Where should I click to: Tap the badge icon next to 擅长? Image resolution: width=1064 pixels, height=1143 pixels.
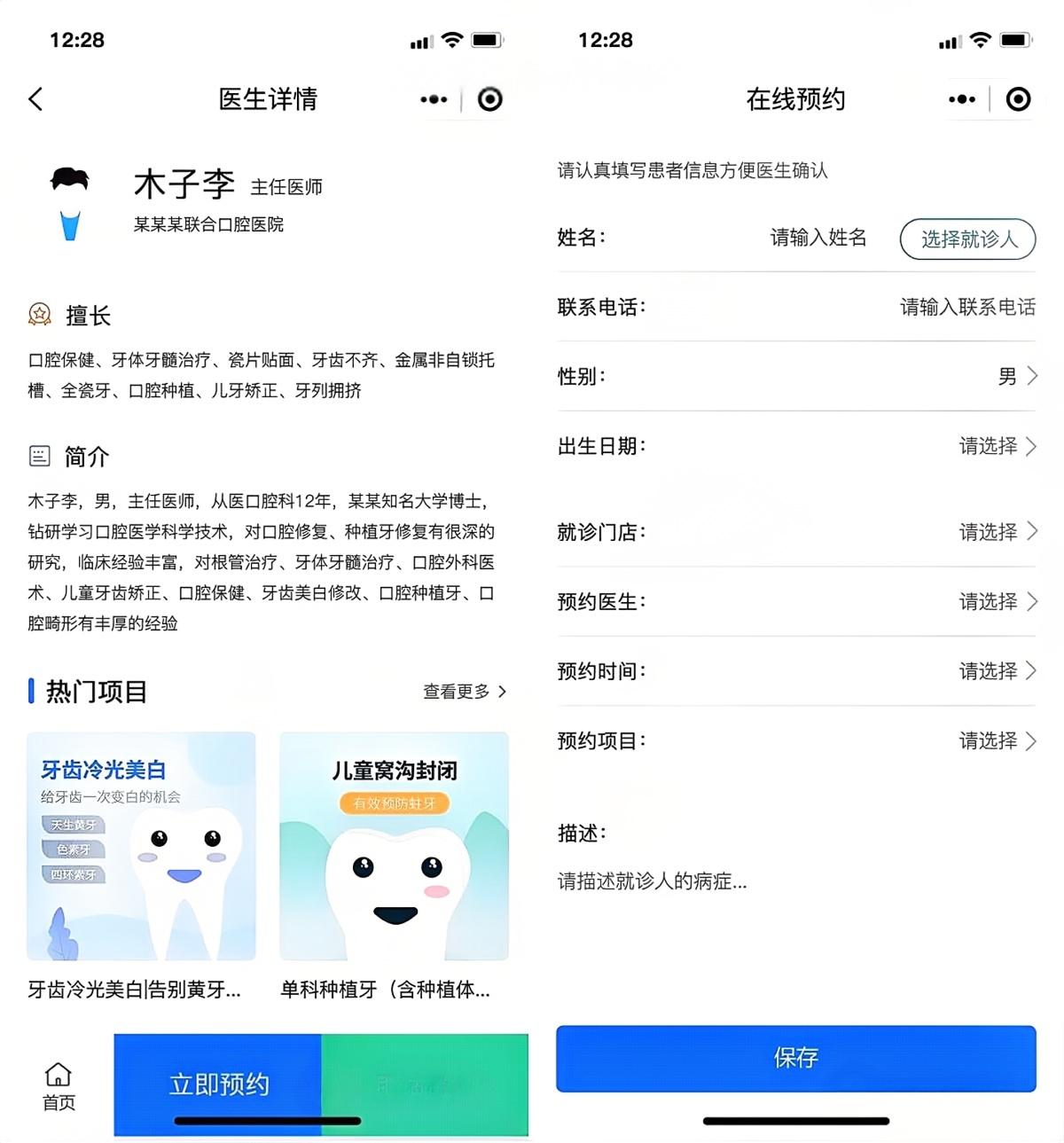(38, 314)
